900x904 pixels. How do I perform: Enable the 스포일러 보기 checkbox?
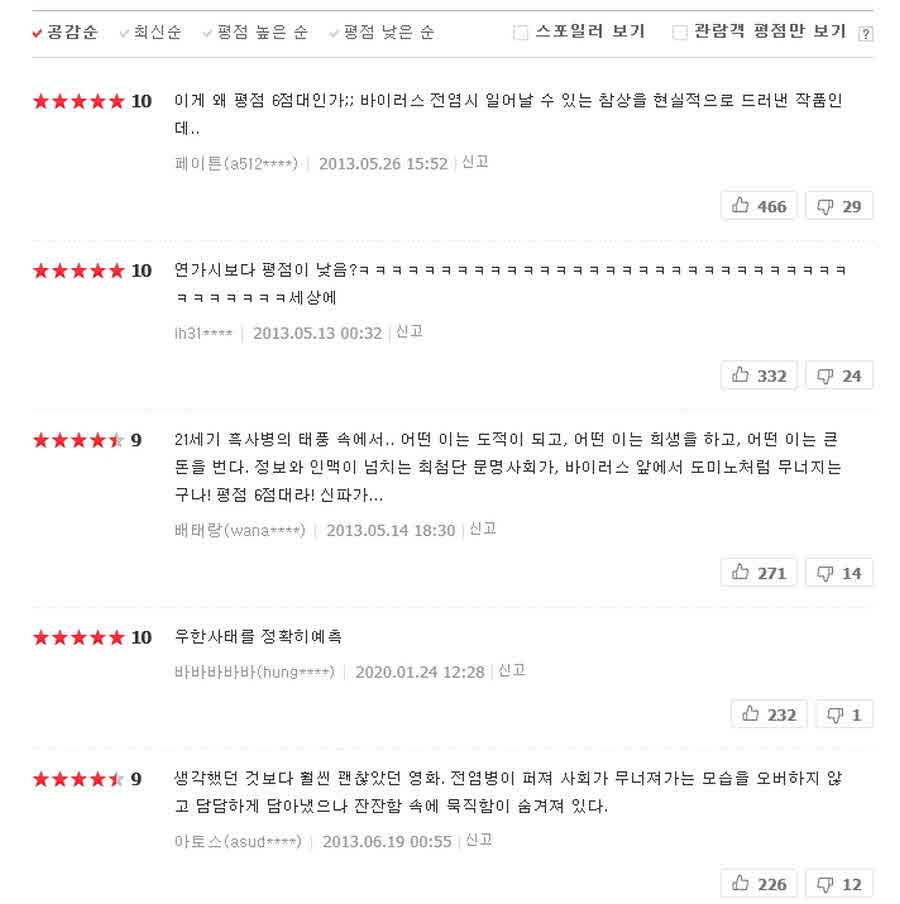(520, 33)
